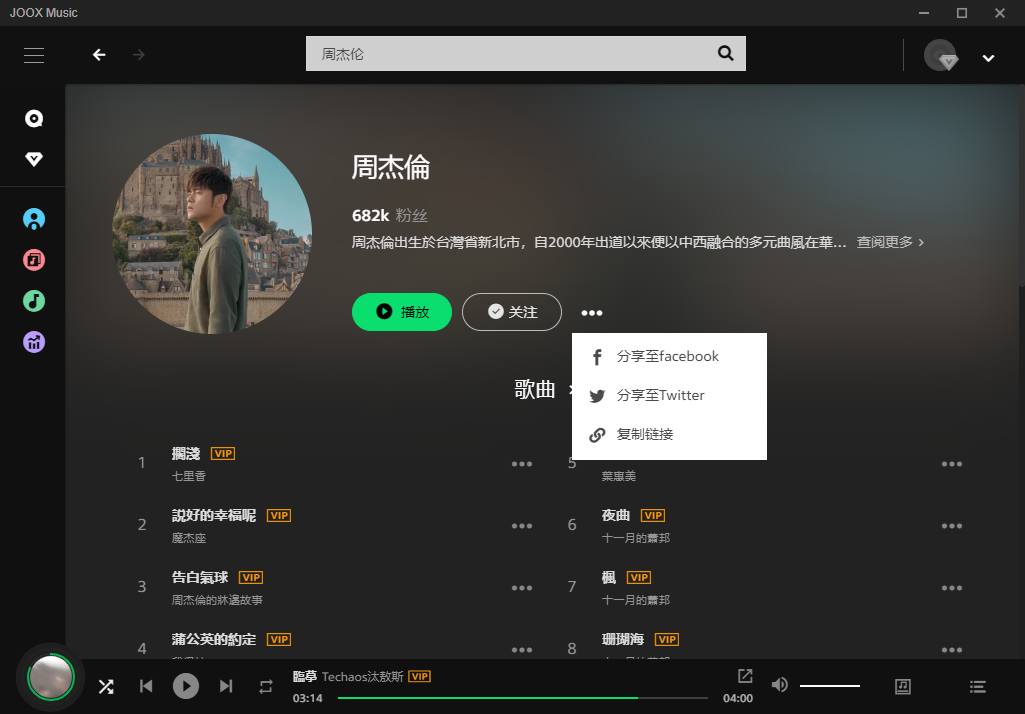
Task: Mute the volume speaker icon
Action: click(x=779, y=685)
